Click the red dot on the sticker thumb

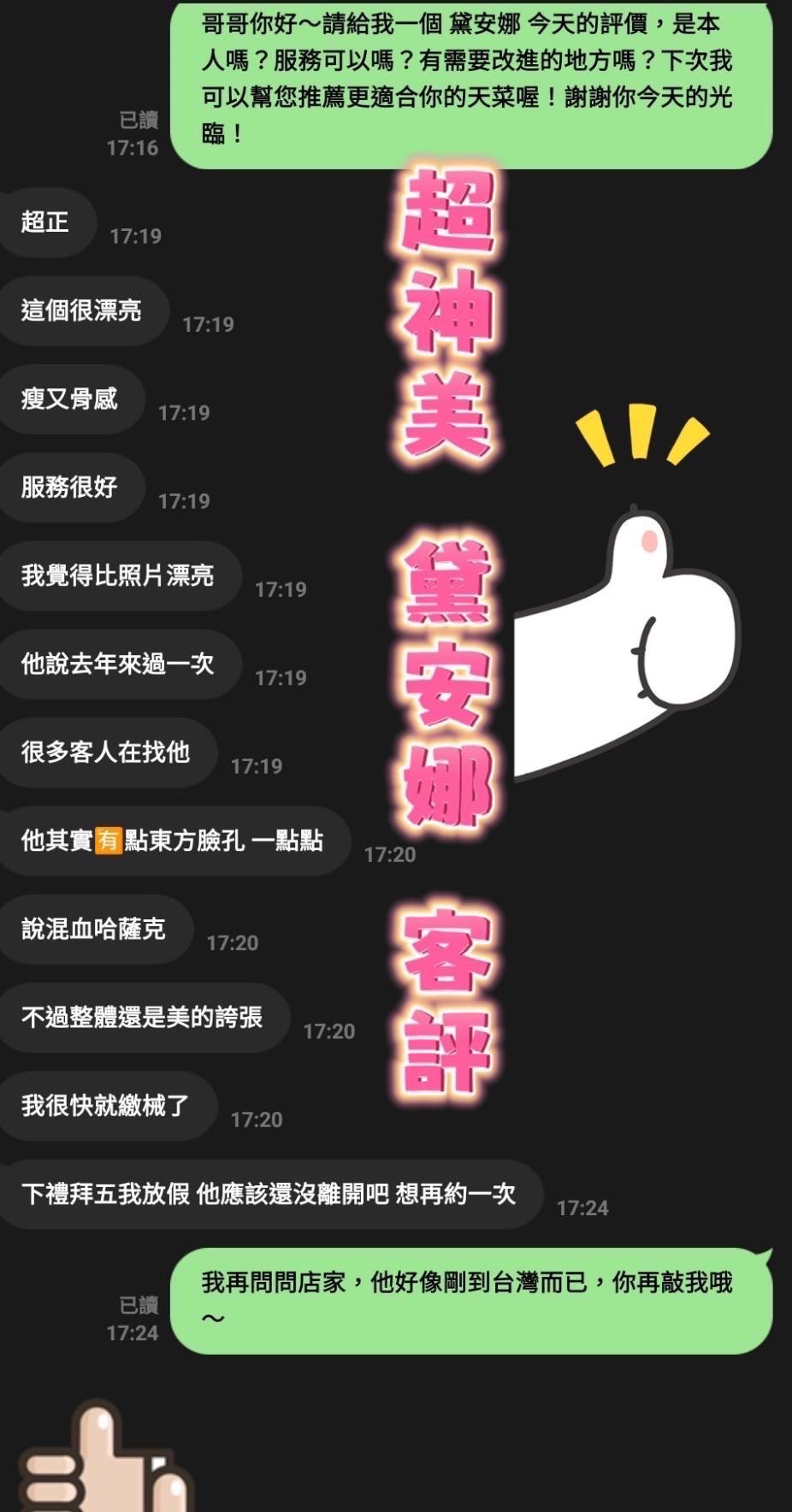(x=647, y=540)
